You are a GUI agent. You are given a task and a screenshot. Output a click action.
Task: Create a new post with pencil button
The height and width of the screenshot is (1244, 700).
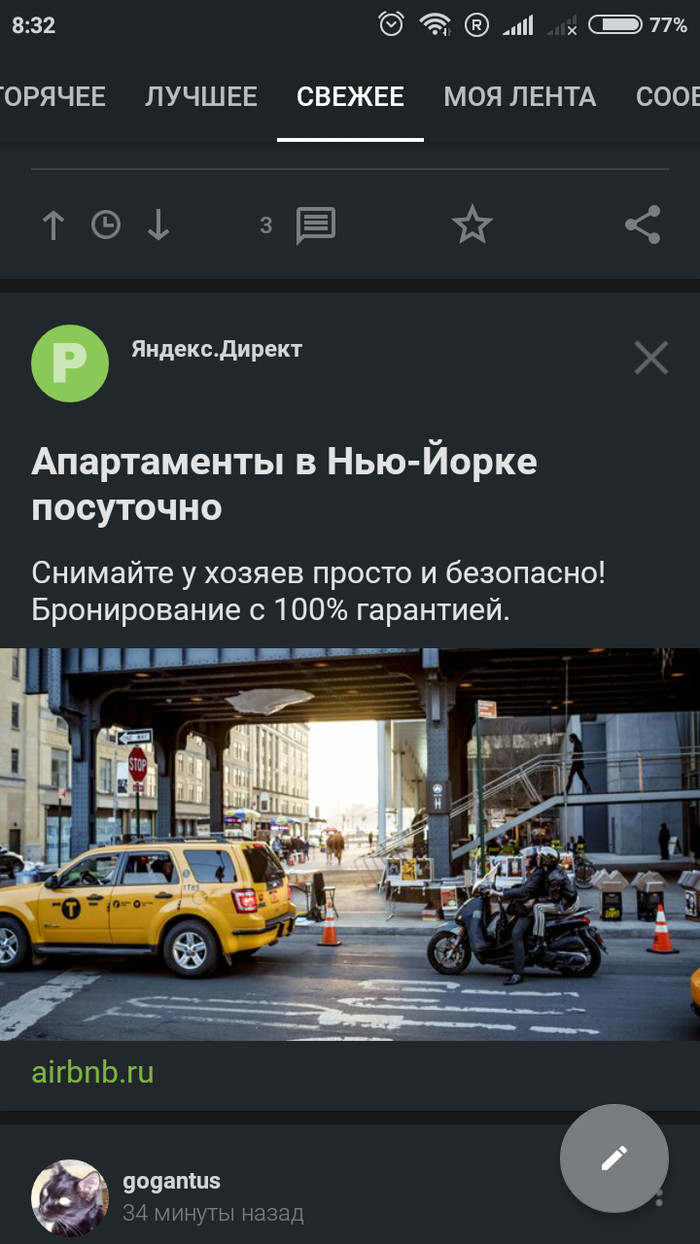[613, 1158]
